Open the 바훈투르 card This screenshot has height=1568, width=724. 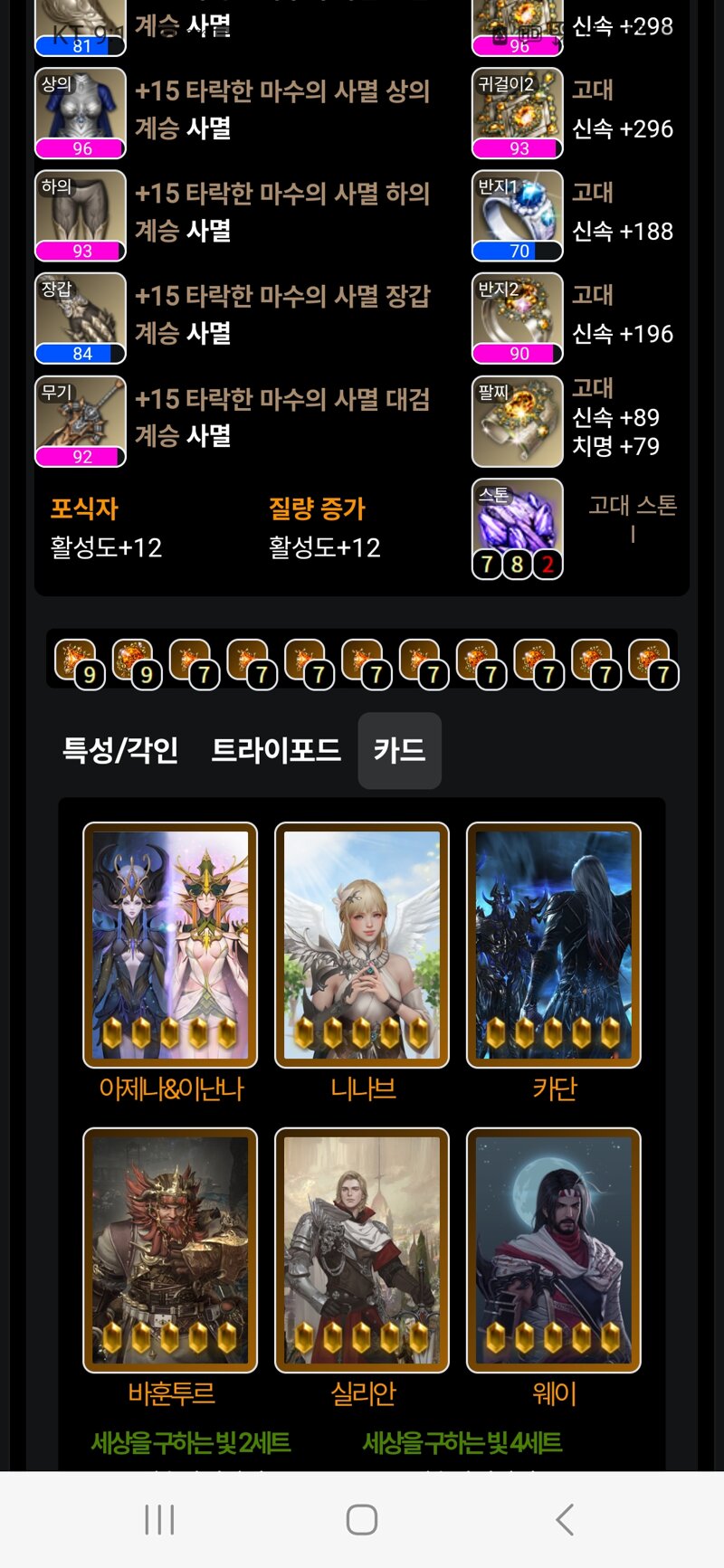pyautogui.click(x=170, y=1250)
